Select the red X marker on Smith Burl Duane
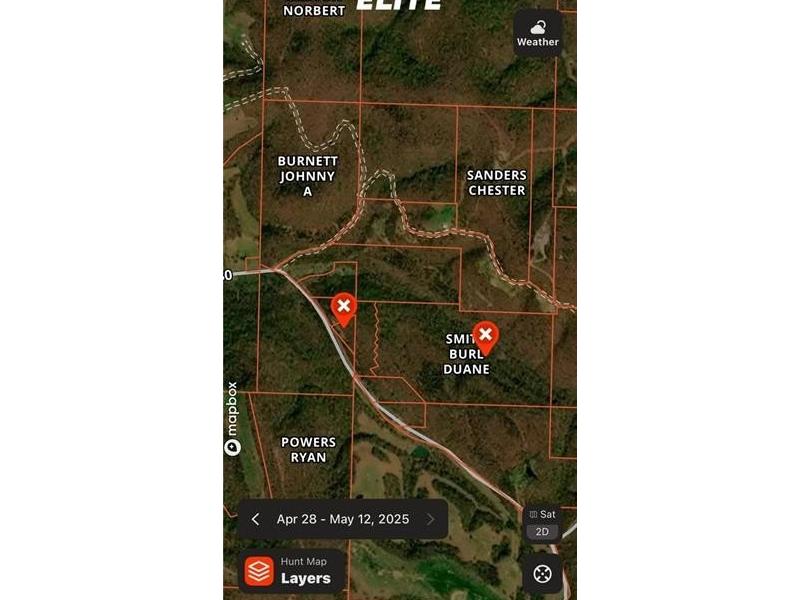Screen dimensions: 800x600 tap(486, 336)
